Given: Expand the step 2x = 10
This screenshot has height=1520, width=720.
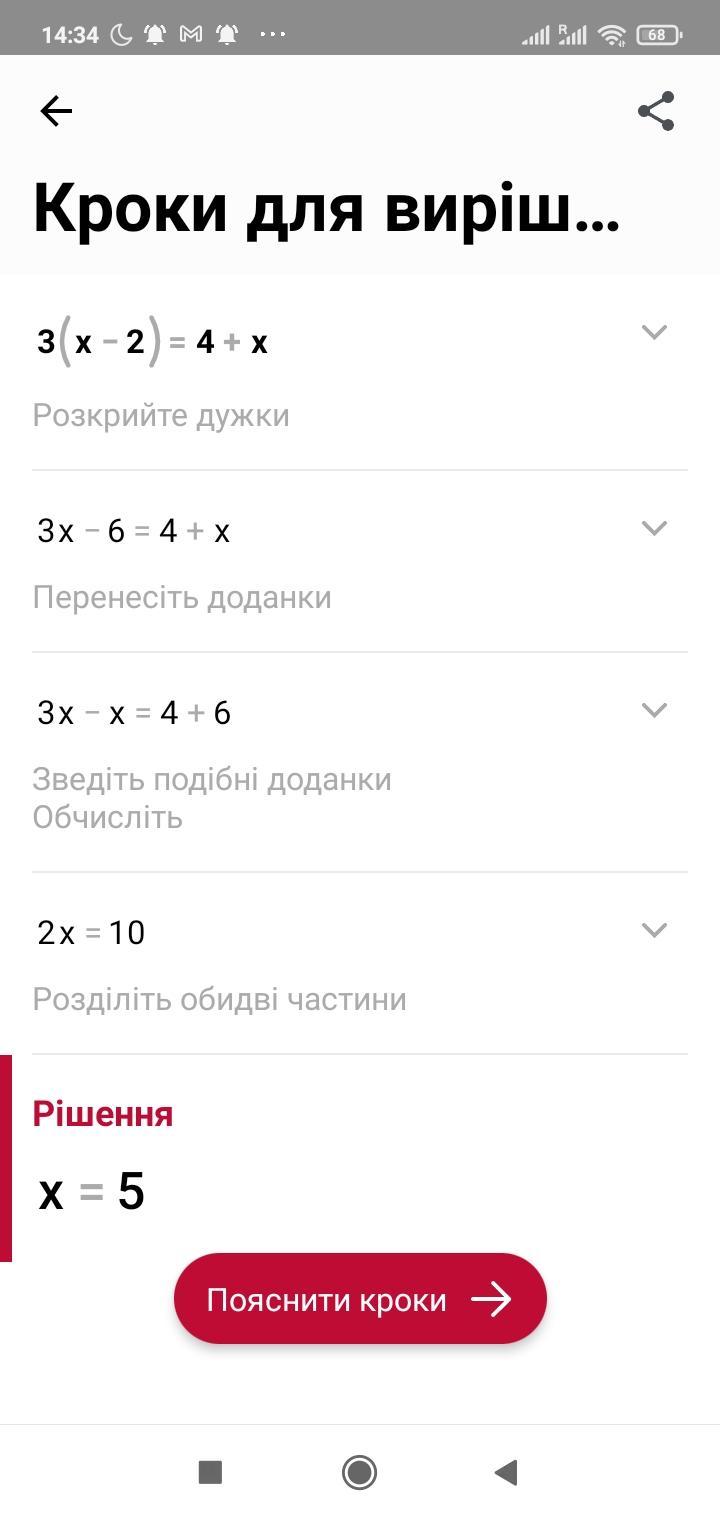Looking at the screenshot, I should [654, 930].
